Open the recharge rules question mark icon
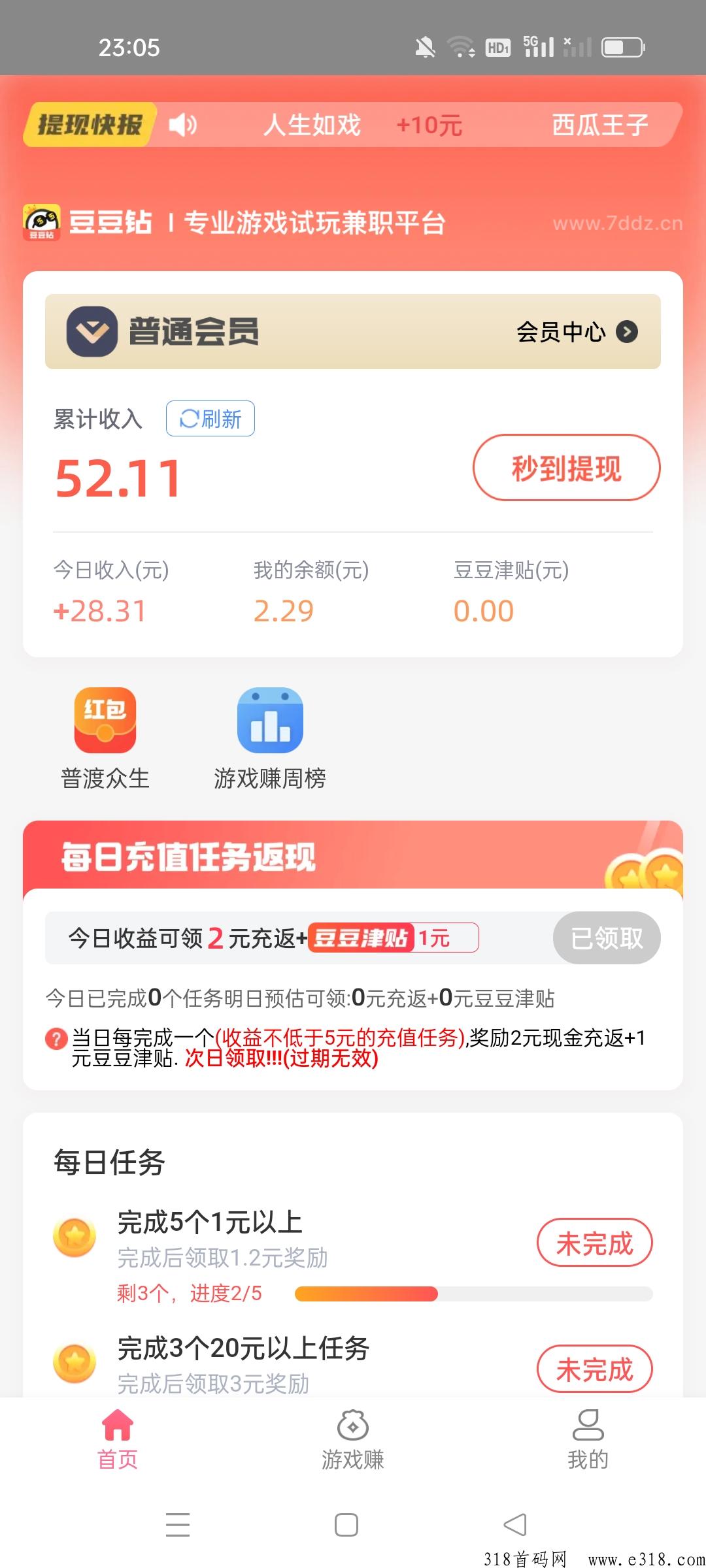The image size is (706, 1568). pos(56,1038)
